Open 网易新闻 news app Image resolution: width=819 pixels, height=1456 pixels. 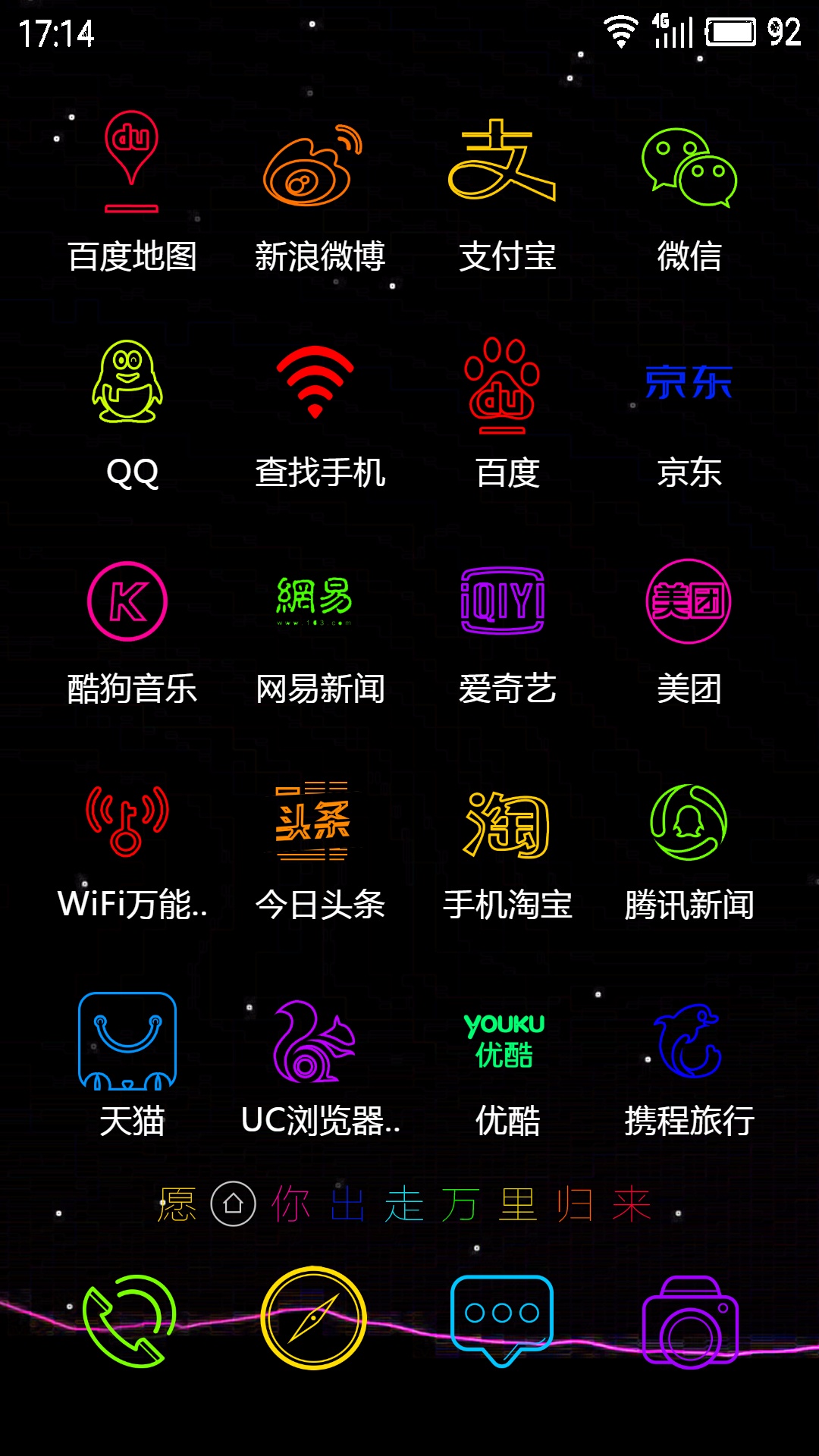point(314,599)
